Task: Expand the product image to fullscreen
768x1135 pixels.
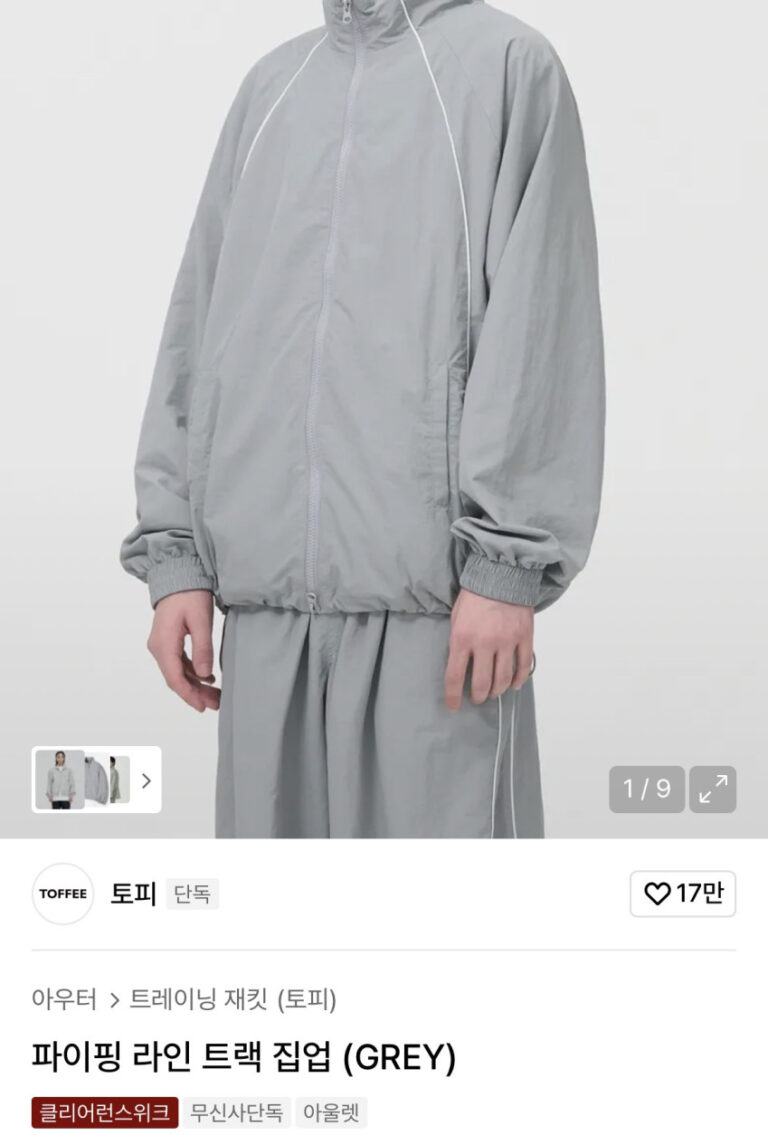Action: point(713,789)
